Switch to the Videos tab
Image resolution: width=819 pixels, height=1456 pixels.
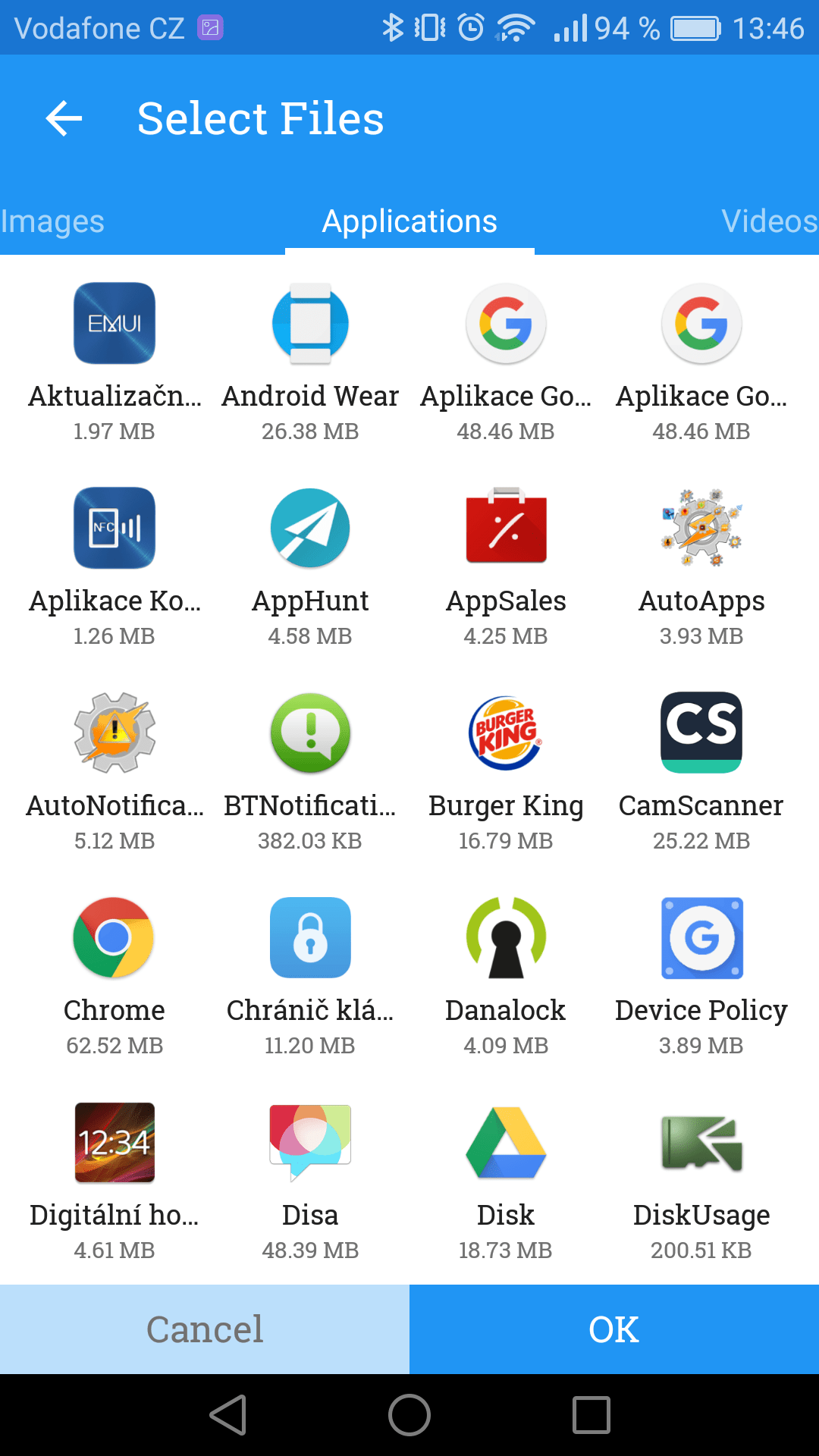tap(768, 221)
